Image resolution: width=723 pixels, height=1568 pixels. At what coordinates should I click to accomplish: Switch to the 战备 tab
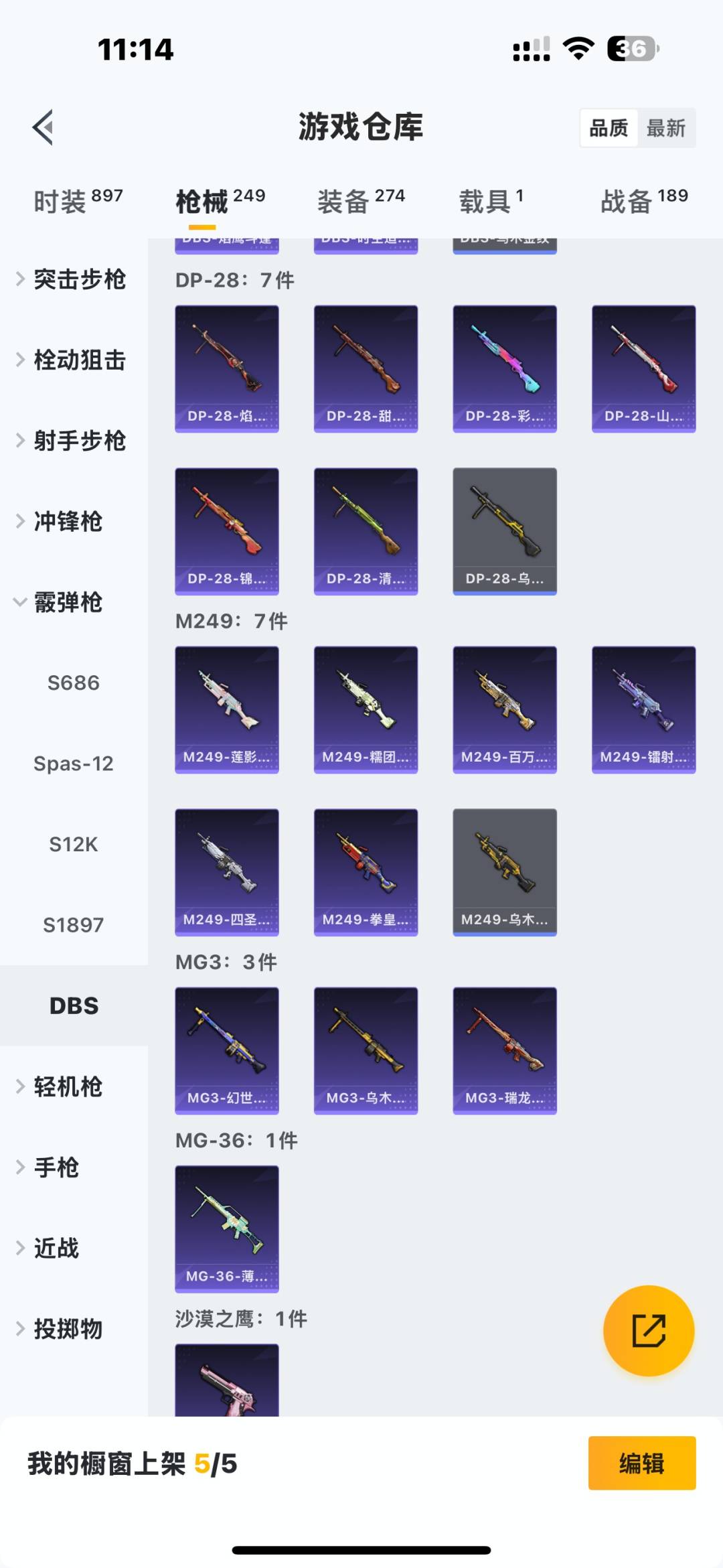[x=643, y=201]
